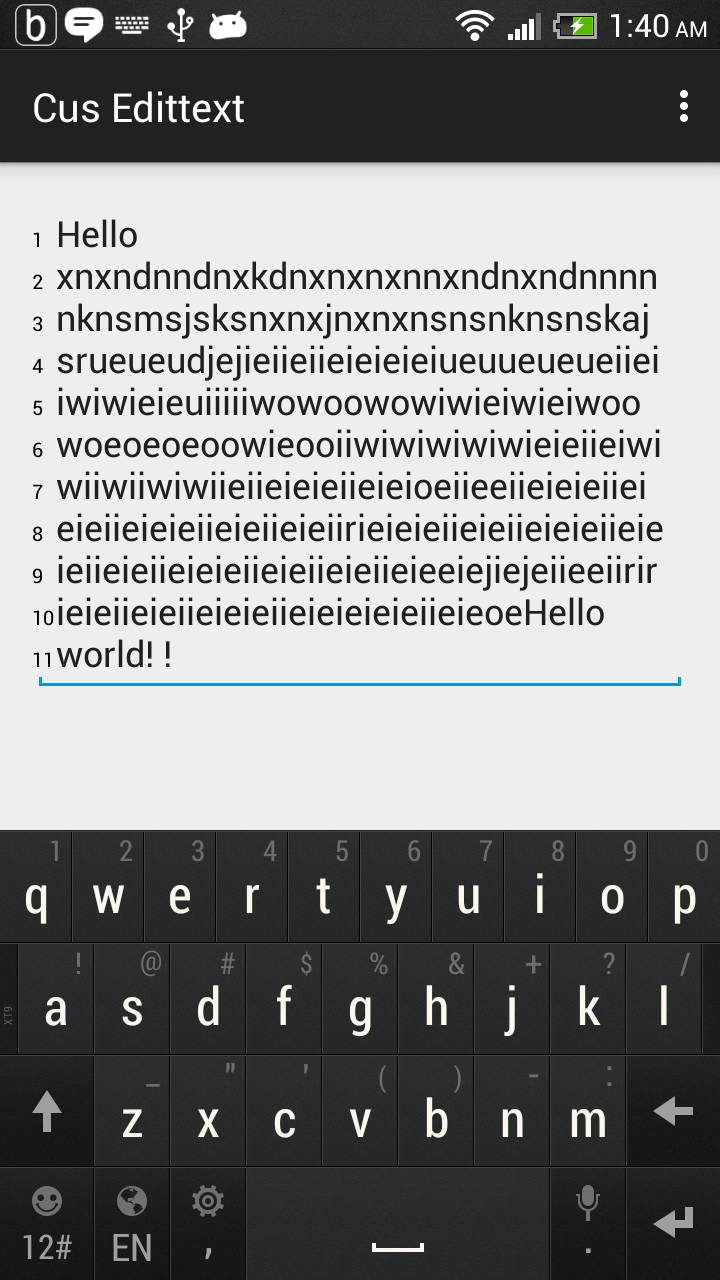Type the letter q

(36, 887)
